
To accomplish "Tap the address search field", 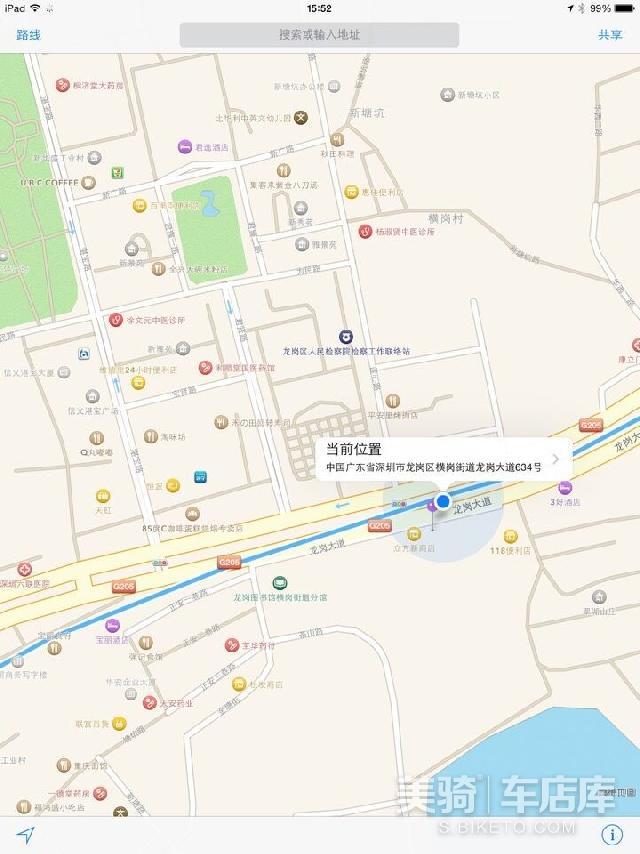I will pyautogui.click(x=319, y=35).
